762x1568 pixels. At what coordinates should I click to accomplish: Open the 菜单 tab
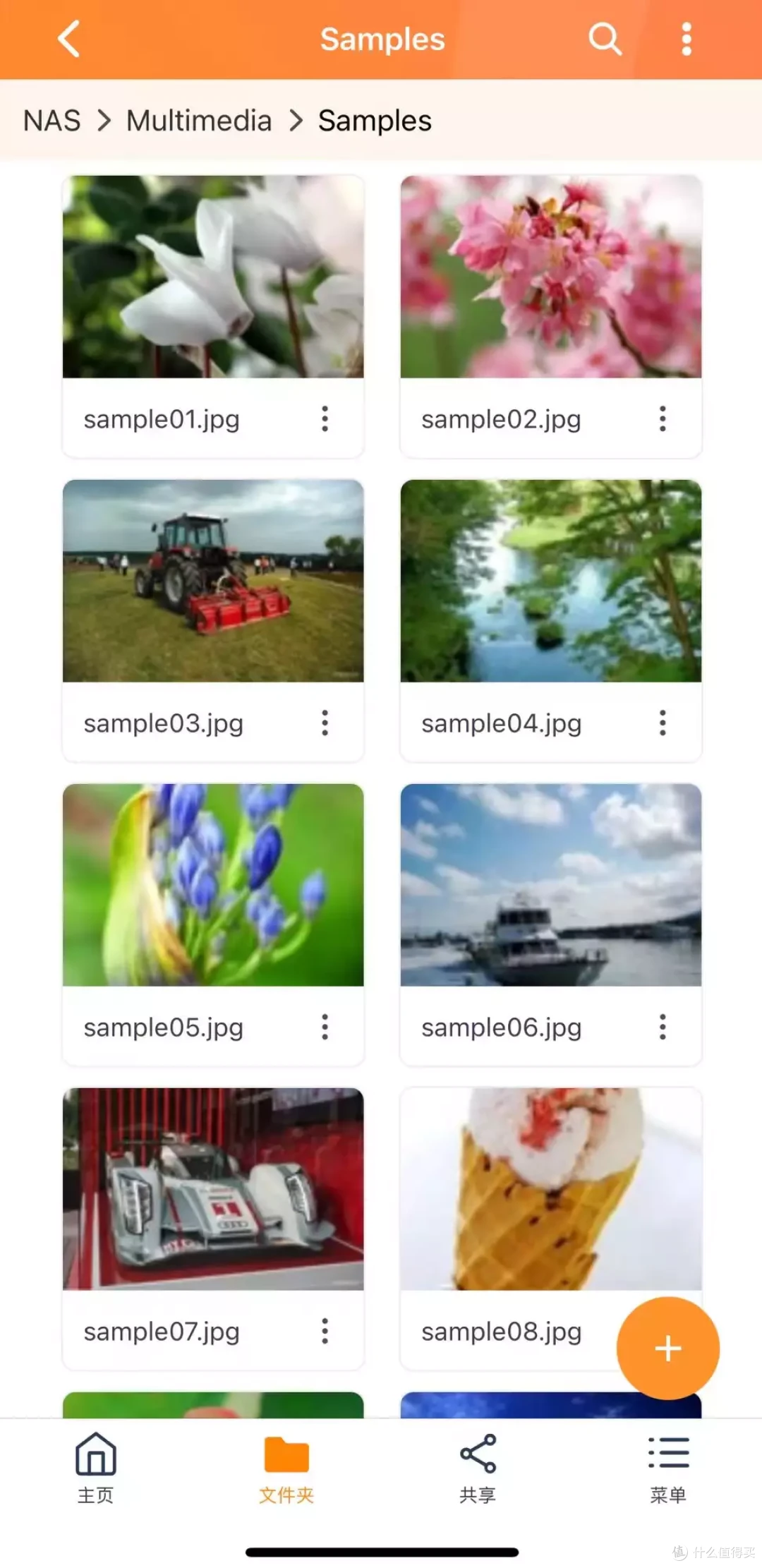(668, 1468)
